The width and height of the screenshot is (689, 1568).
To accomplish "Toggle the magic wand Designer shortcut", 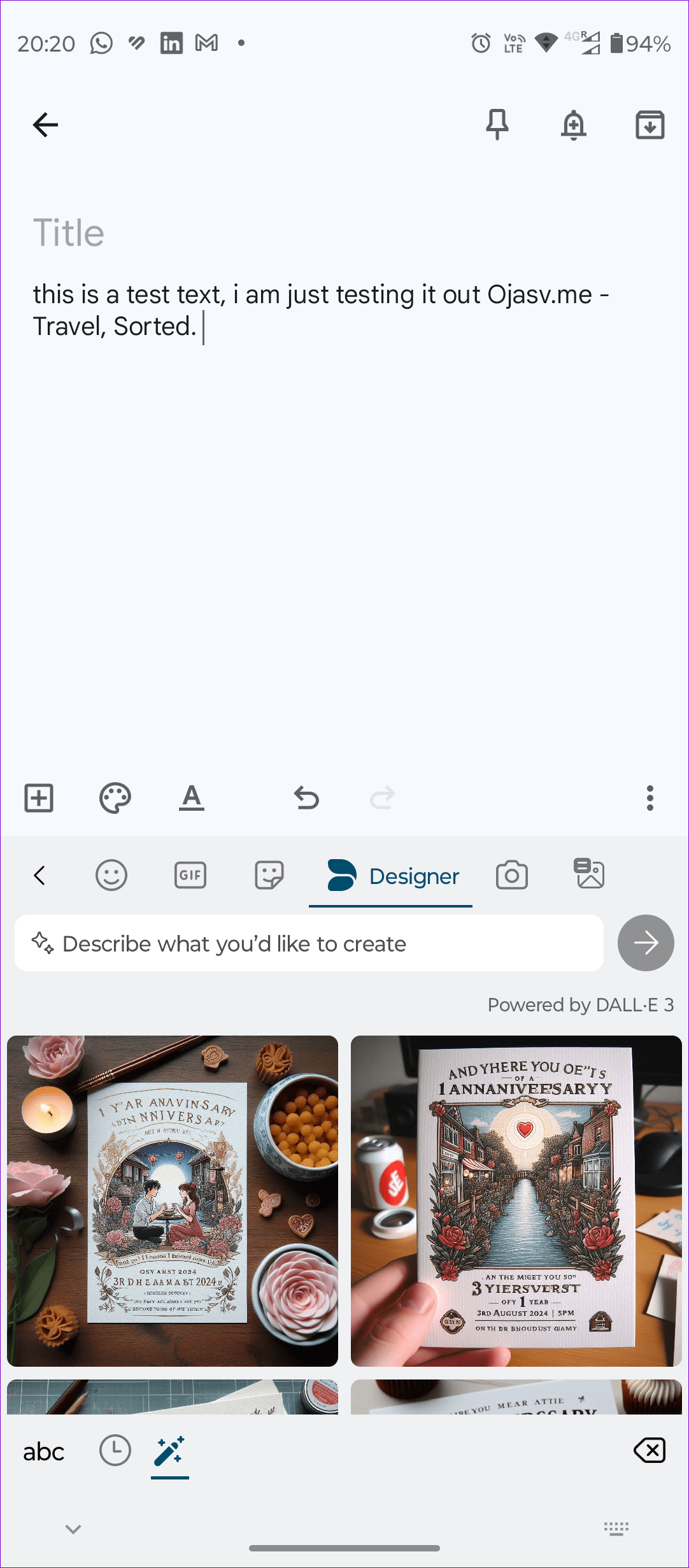I will tap(169, 1450).
